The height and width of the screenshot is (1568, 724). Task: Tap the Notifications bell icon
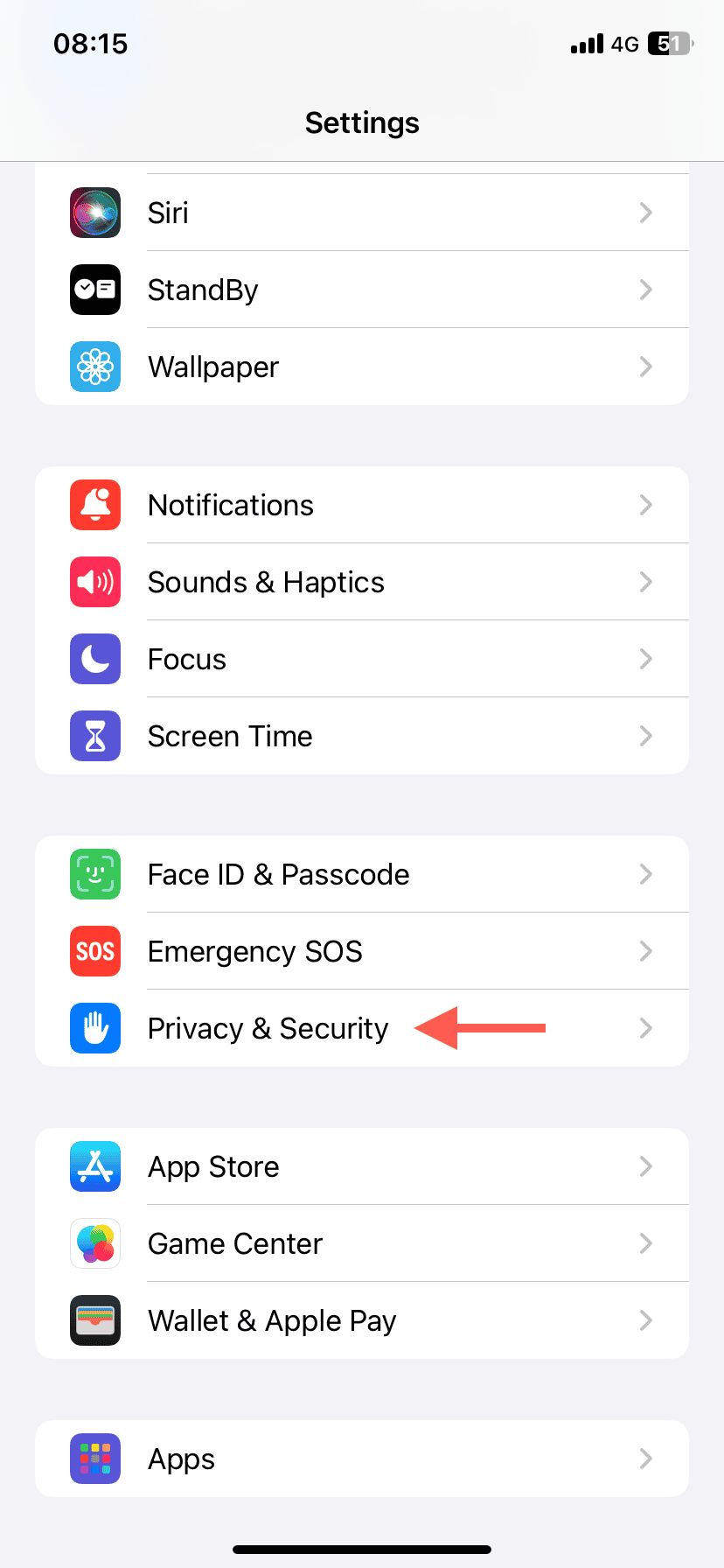click(x=94, y=505)
